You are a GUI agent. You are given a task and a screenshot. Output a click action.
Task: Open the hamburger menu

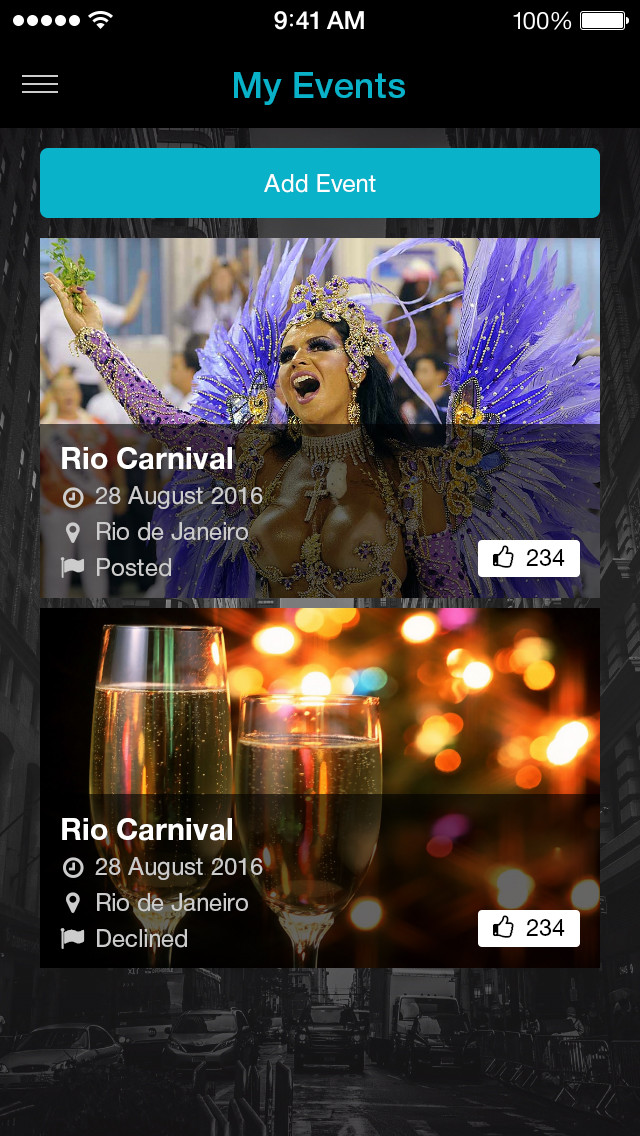40,85
